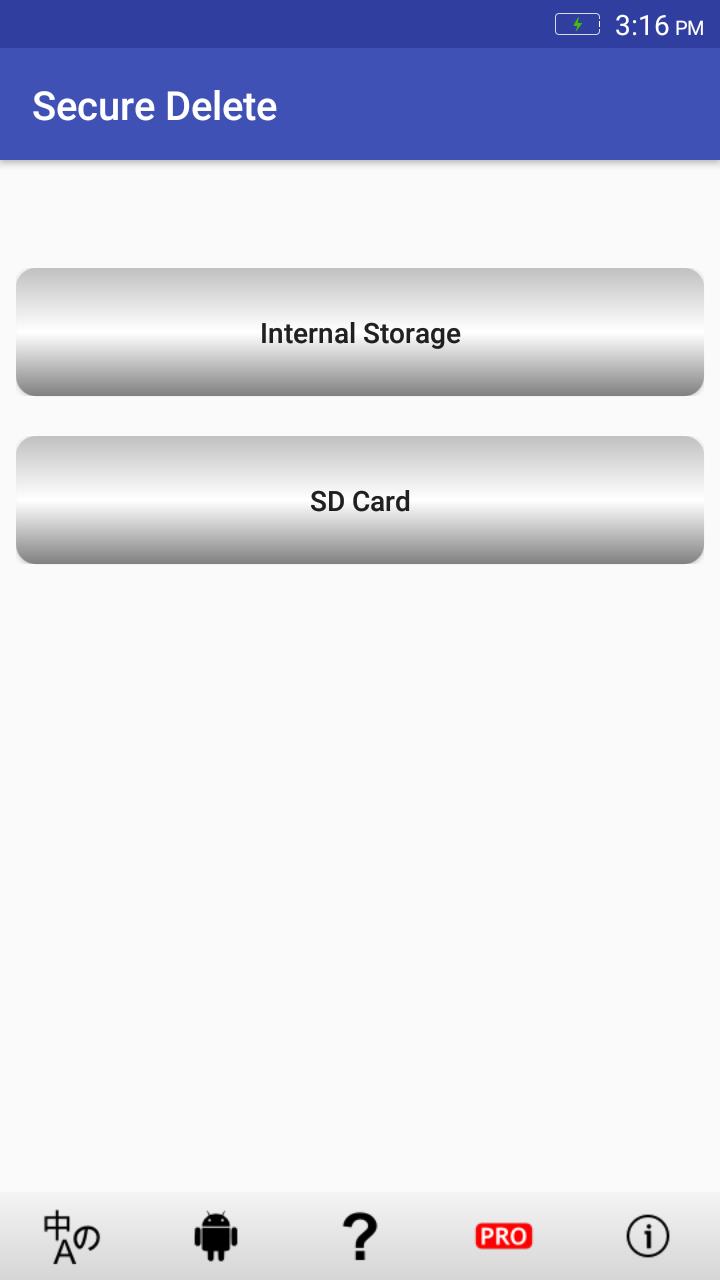The image size is (720, 1280).
Task: Click the blue app header area
Action: (360, 105)
